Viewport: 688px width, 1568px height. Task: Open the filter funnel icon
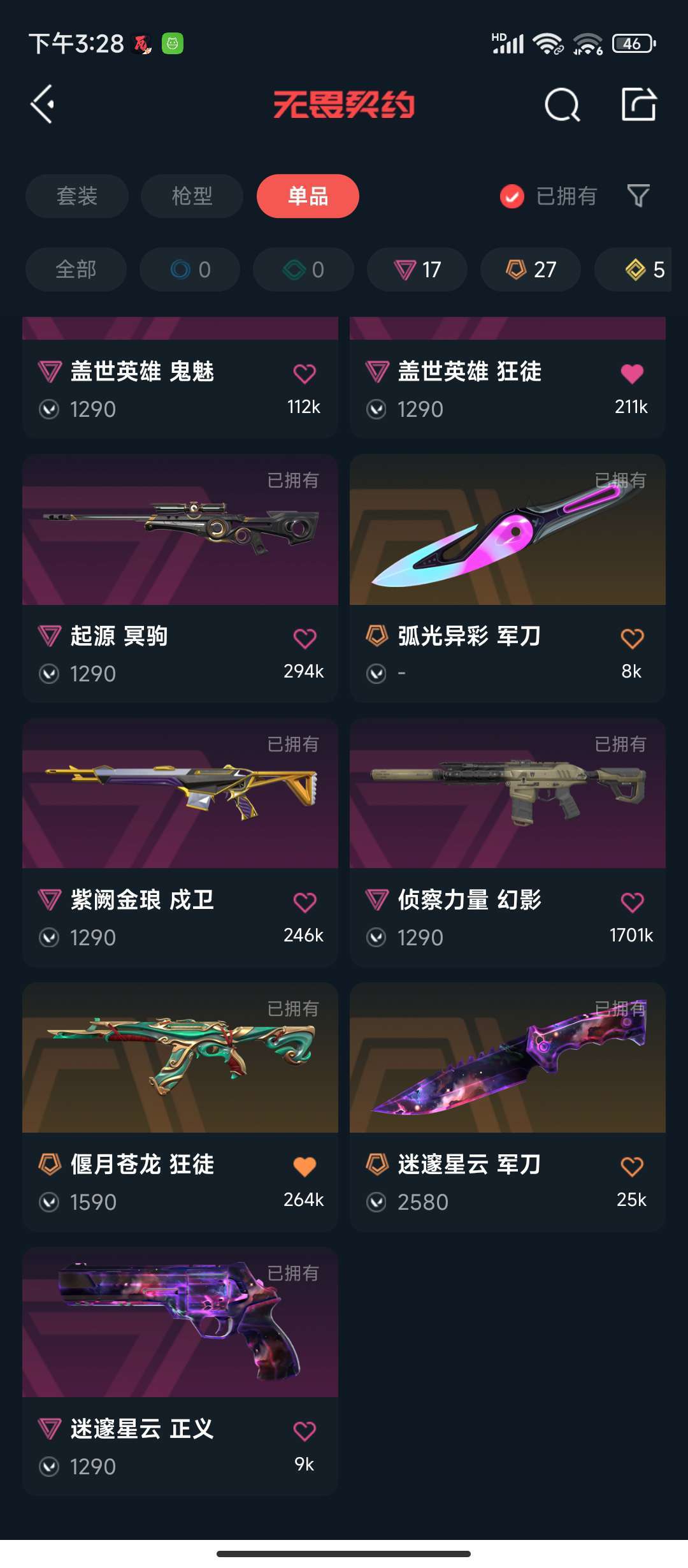[x=639, y=196]
